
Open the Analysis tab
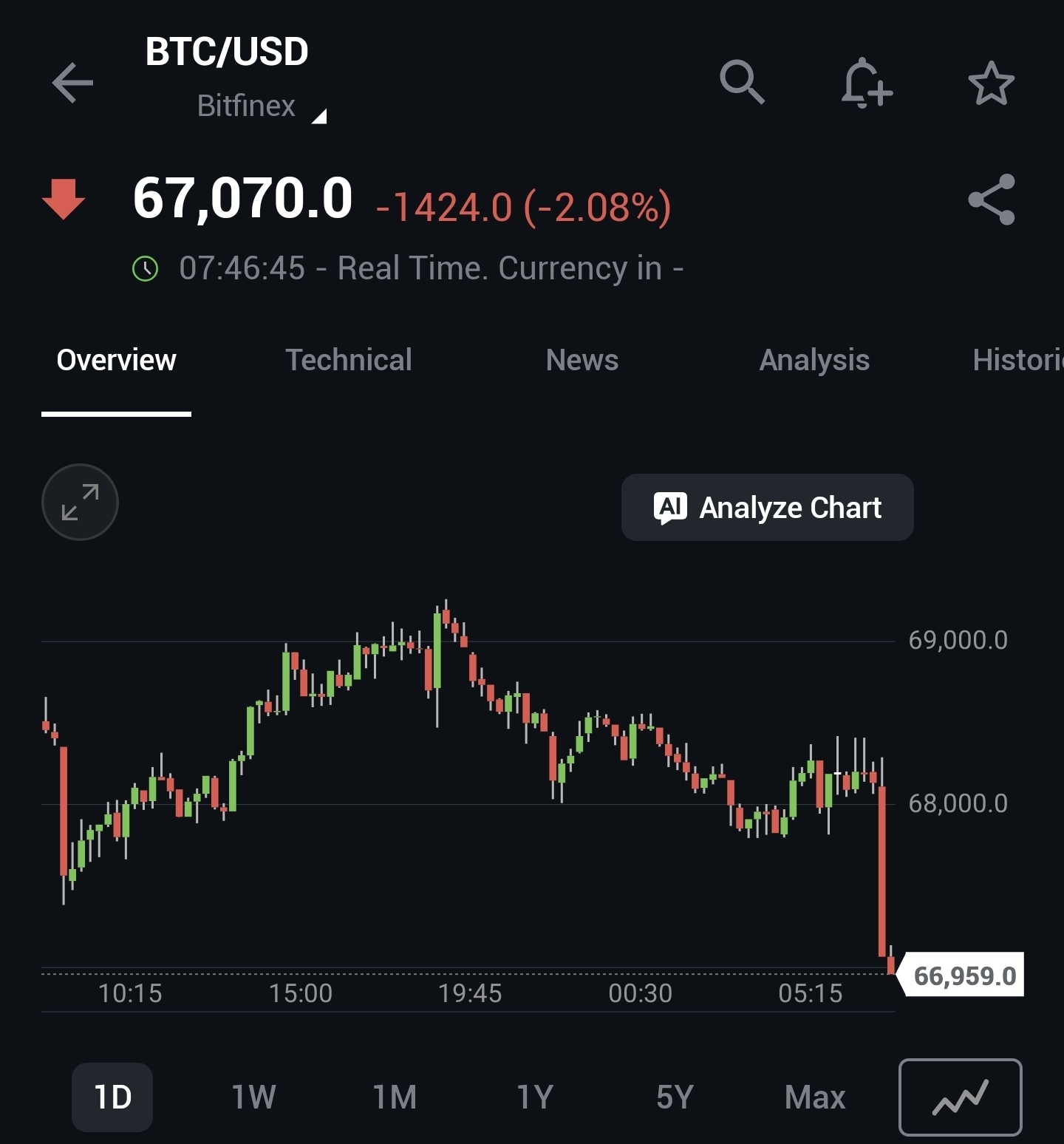[814, 360]
